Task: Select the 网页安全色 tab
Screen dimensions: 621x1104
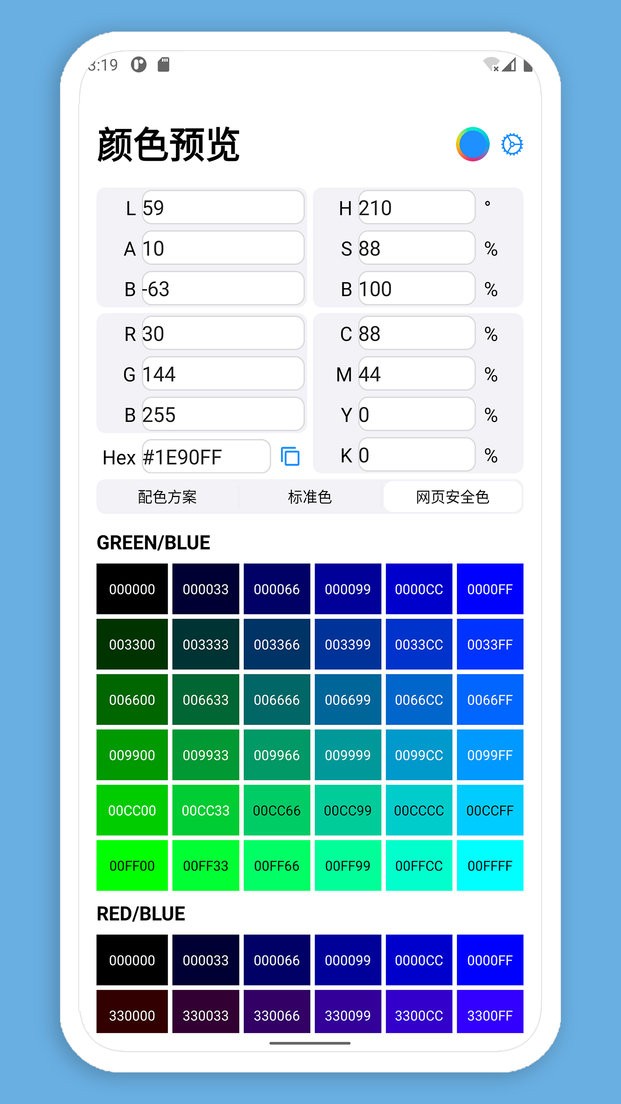Action: [452, 497]
